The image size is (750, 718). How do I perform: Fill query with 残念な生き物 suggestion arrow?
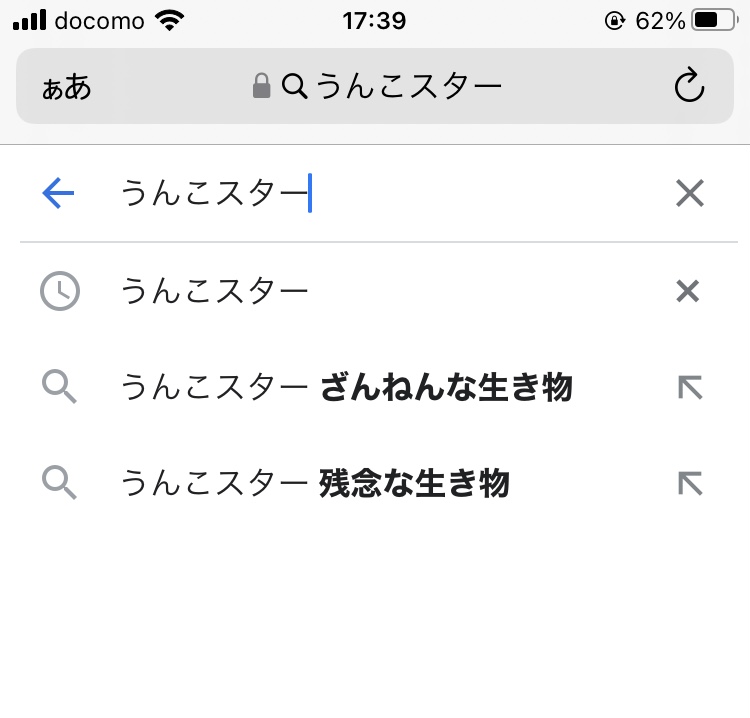pos(690,484)
